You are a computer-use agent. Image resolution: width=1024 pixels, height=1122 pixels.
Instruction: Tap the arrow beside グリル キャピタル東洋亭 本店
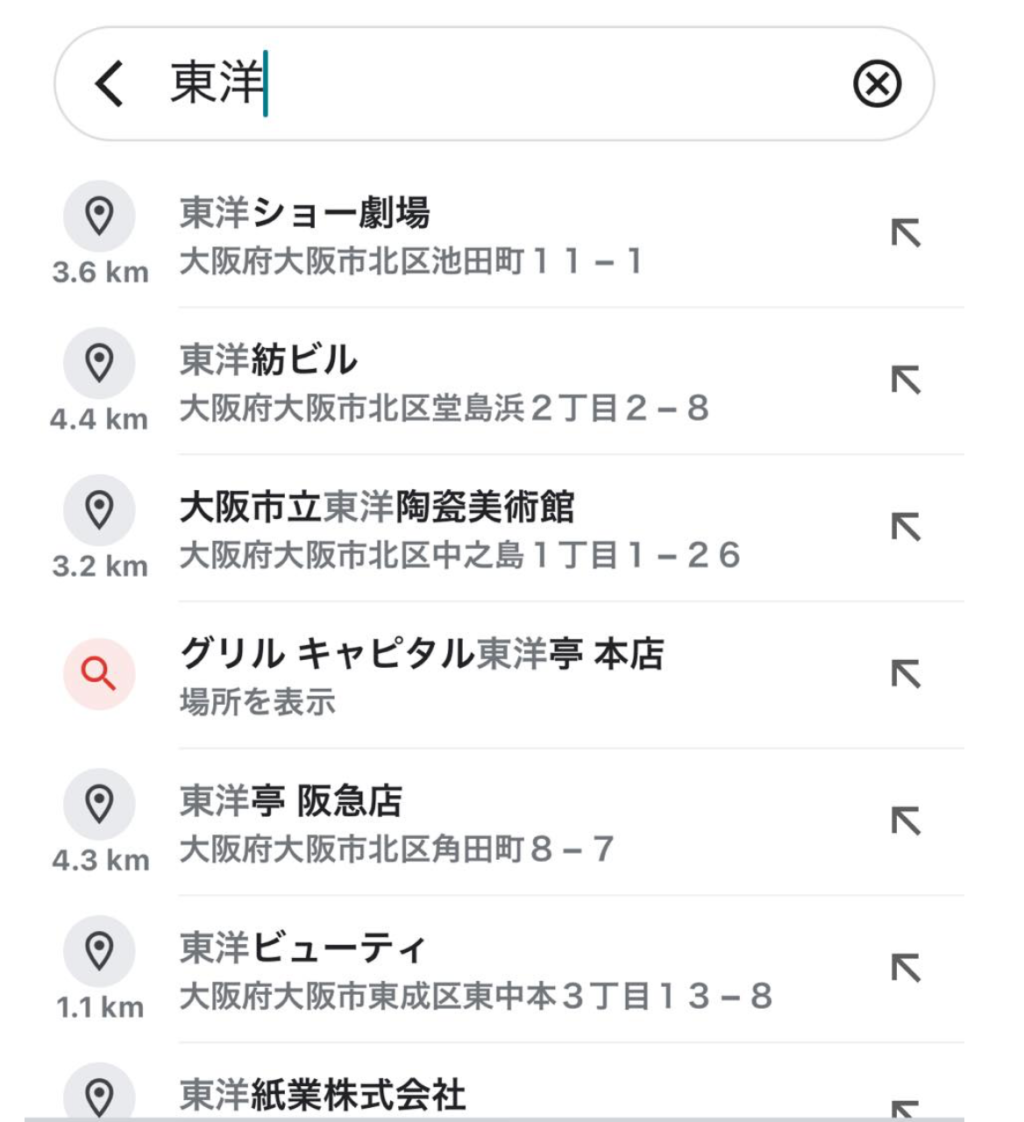coord(905,674)
